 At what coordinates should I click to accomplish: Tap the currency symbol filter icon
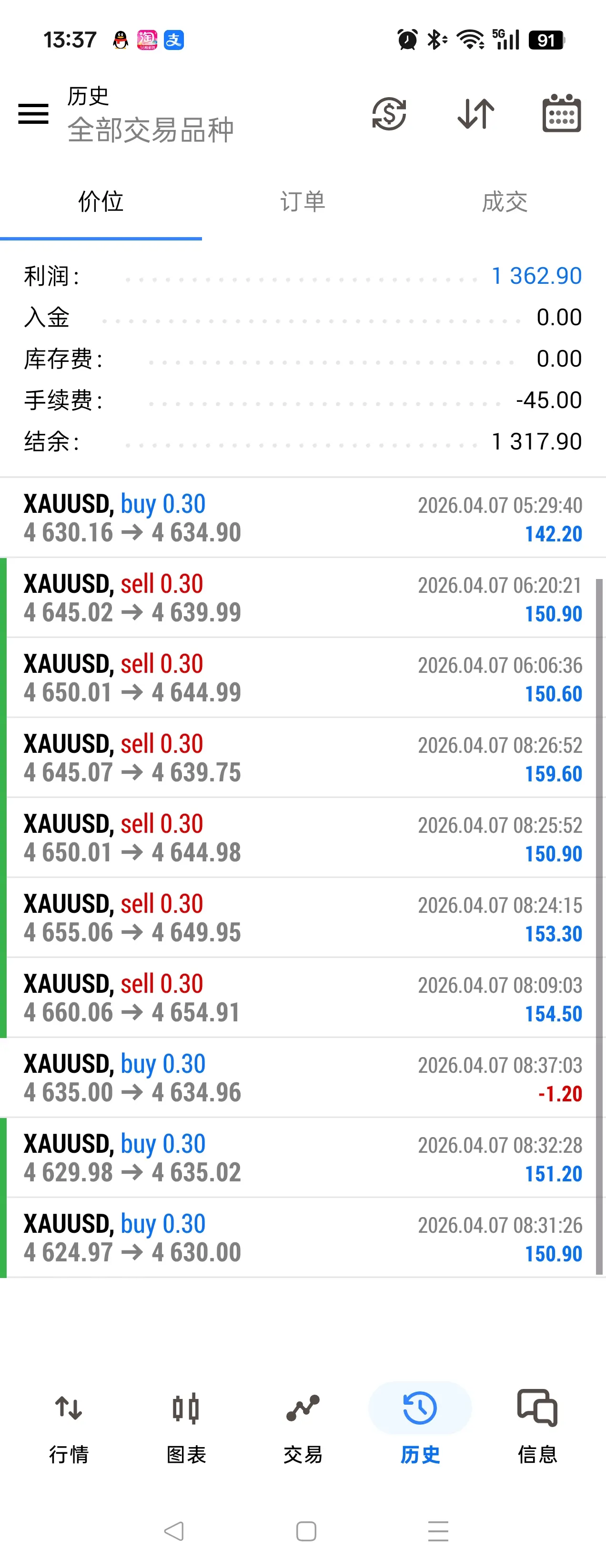[389, 114]
